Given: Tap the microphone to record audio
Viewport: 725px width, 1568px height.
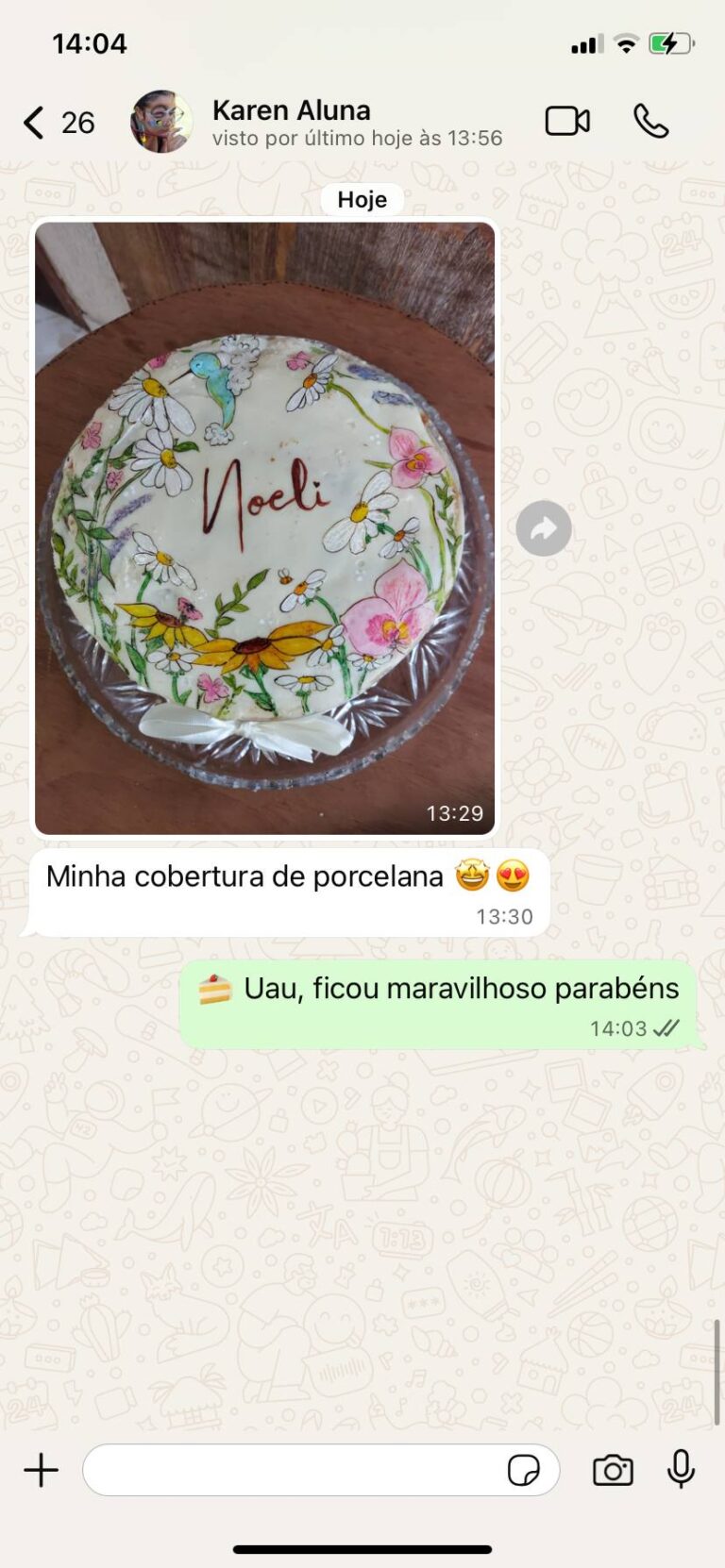Looking at the screenshot, I should [681, 1469].
